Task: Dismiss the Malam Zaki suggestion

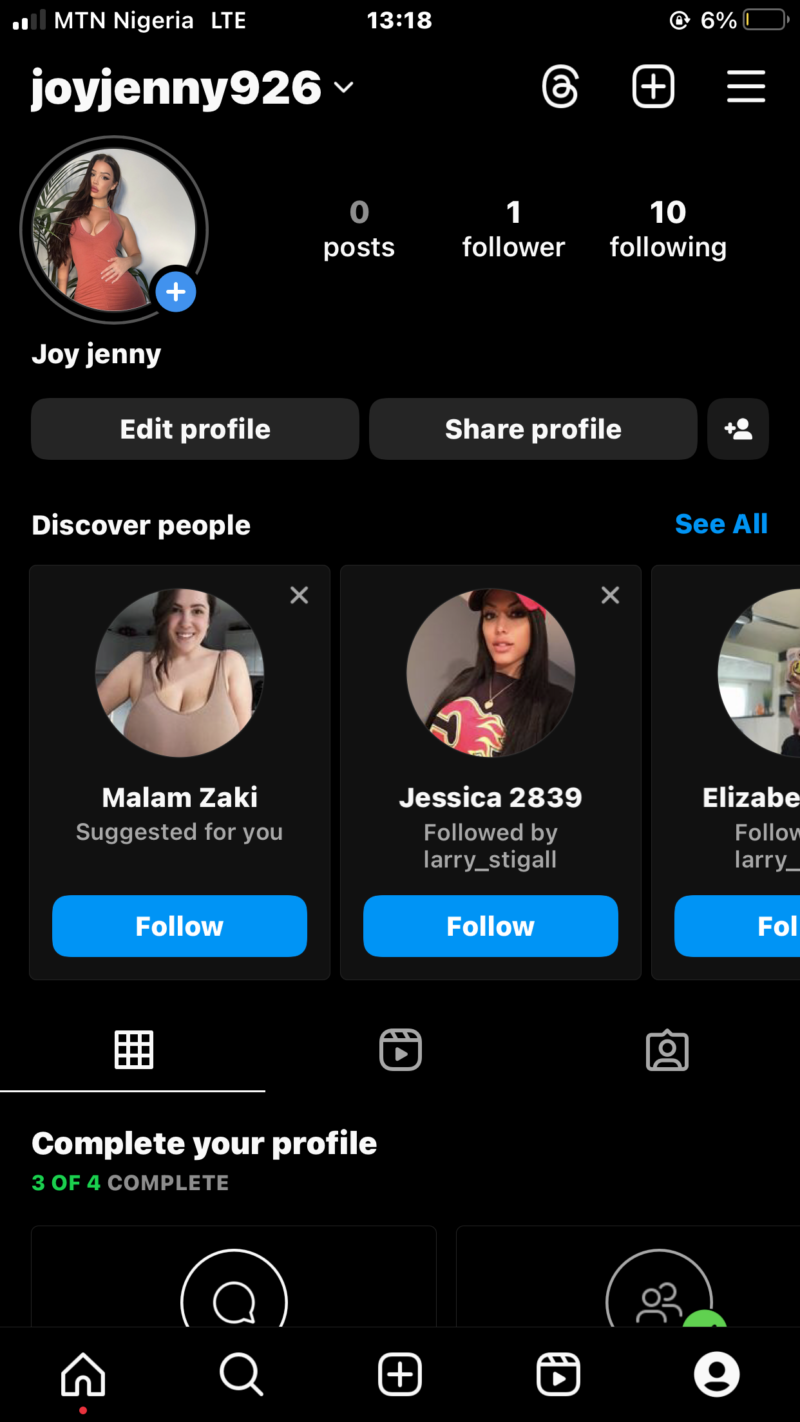Action: (x=299, y=595)
